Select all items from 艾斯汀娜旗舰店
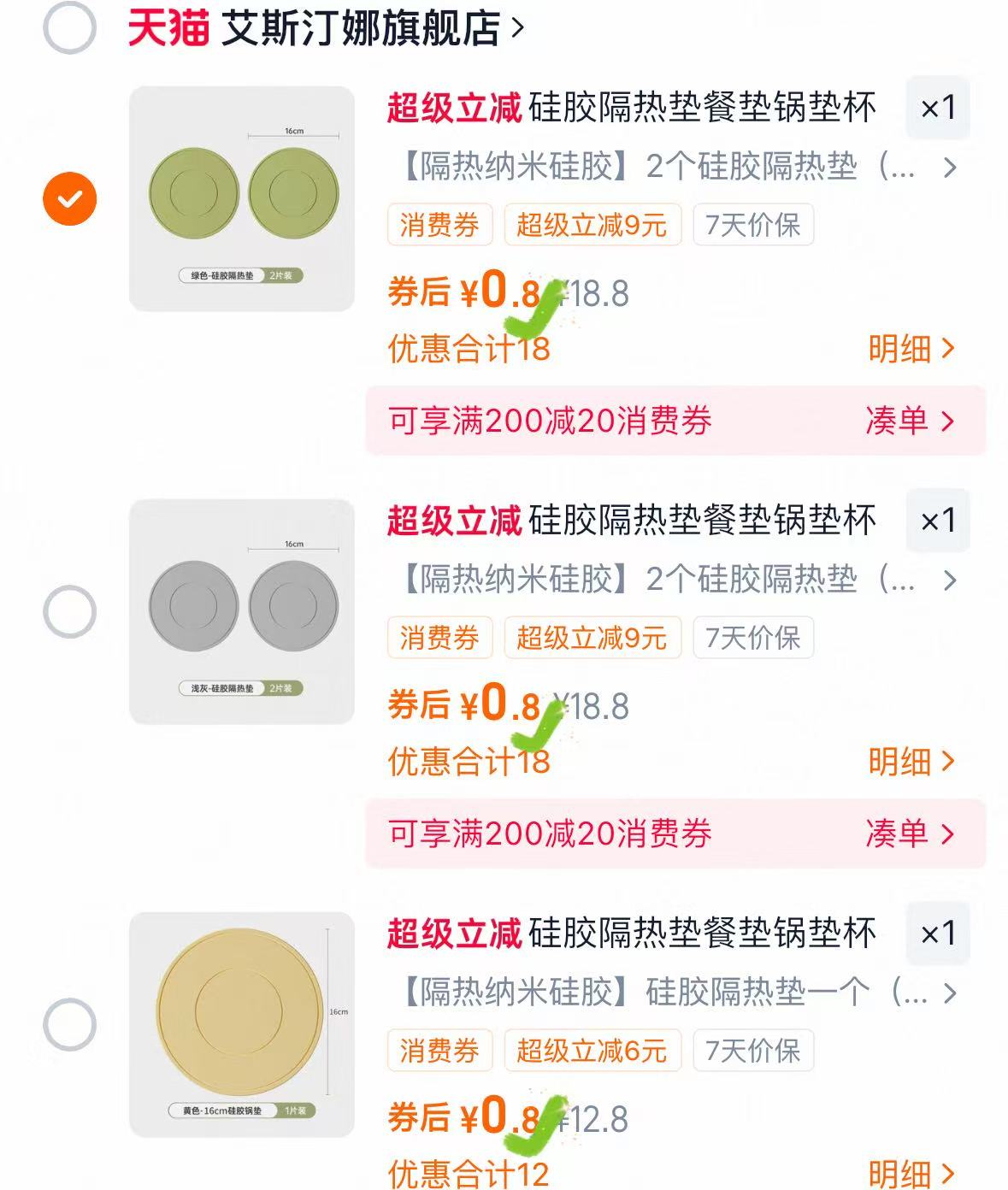The height and width of the screenshot is (1190, 1008). tap(69, 28)
